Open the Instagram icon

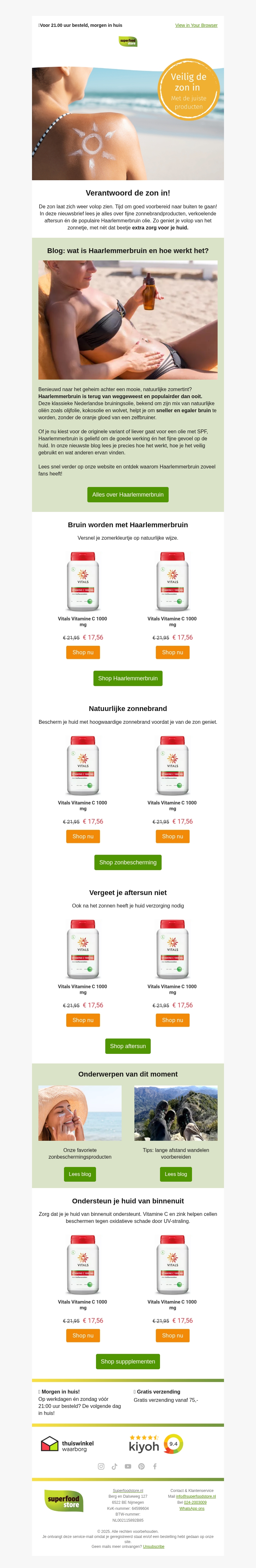101,1466
